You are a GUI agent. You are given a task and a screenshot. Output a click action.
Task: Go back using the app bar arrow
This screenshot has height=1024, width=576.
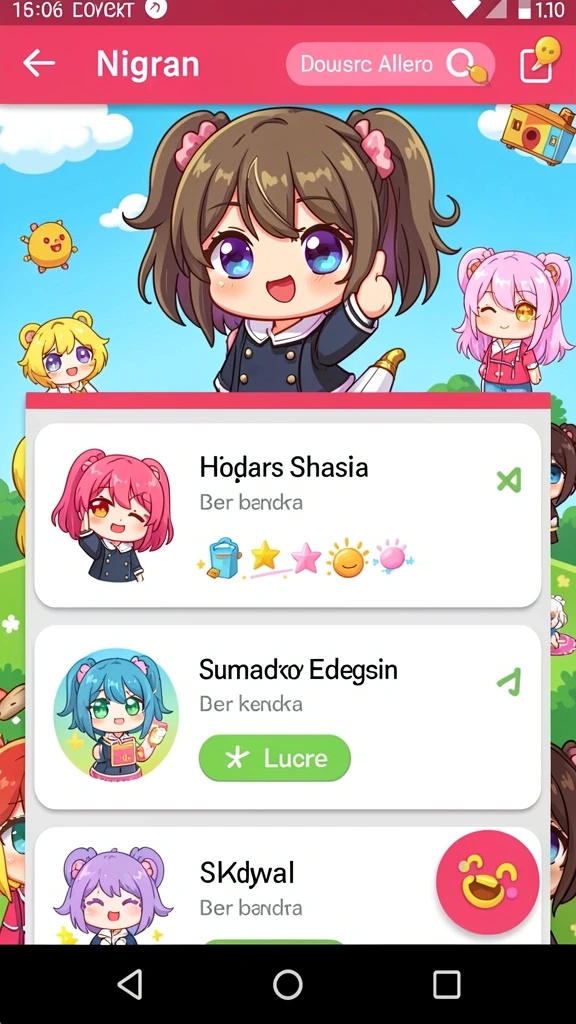(39, 63)
